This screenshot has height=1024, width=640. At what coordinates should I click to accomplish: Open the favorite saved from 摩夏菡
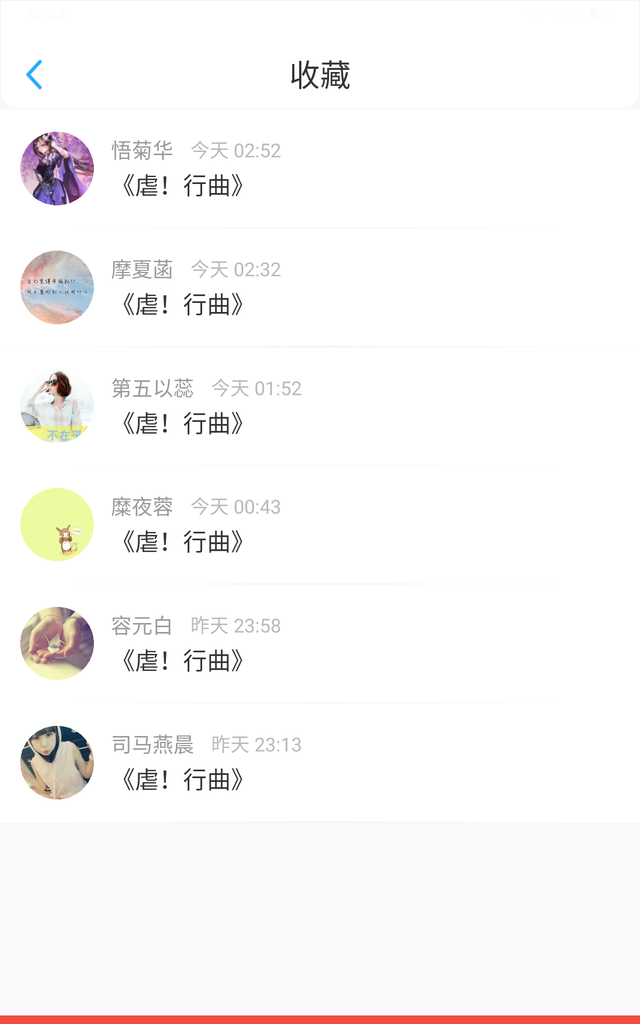pos(320,288)
